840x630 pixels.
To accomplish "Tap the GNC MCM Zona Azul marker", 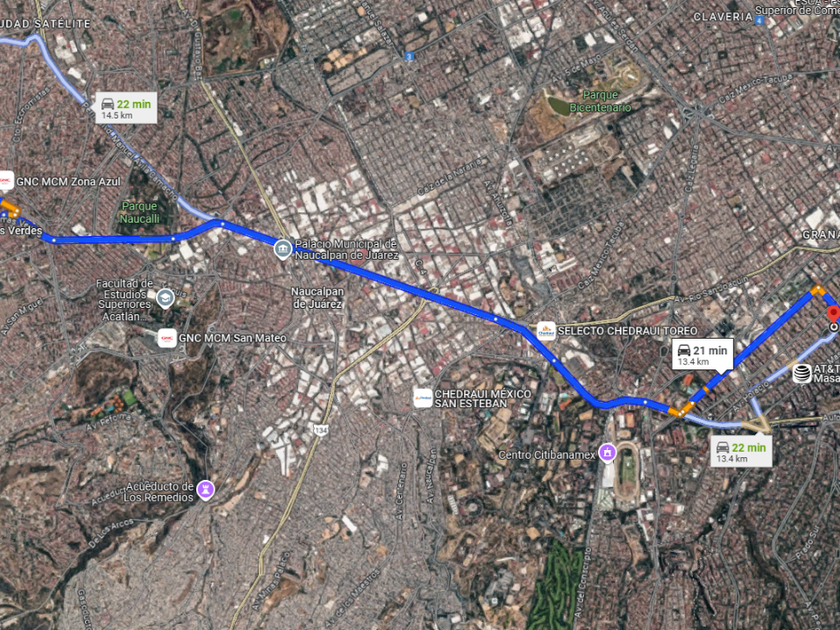I will click(x=5, y=183).
